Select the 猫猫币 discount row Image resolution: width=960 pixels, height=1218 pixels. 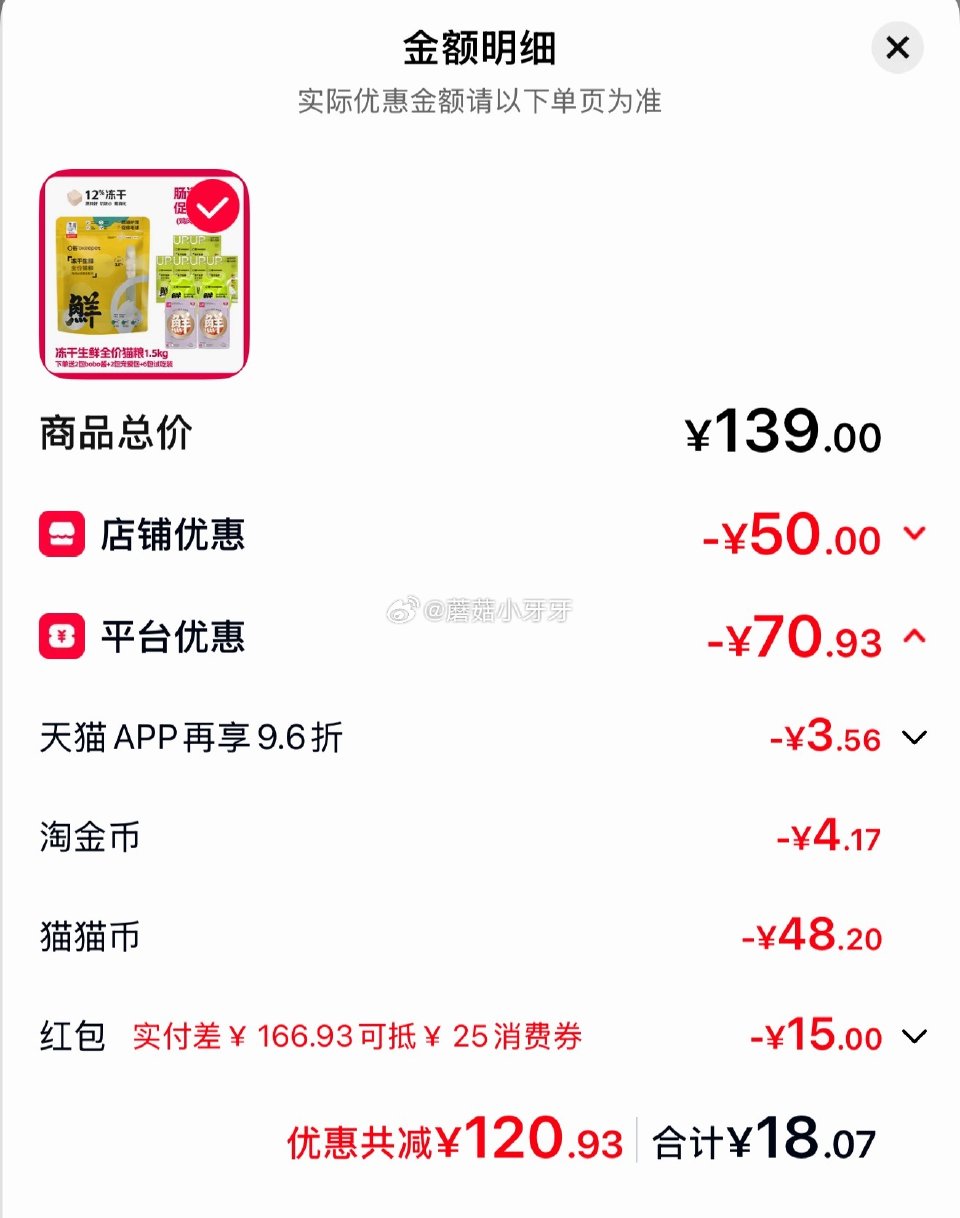(x=480, y=937)
